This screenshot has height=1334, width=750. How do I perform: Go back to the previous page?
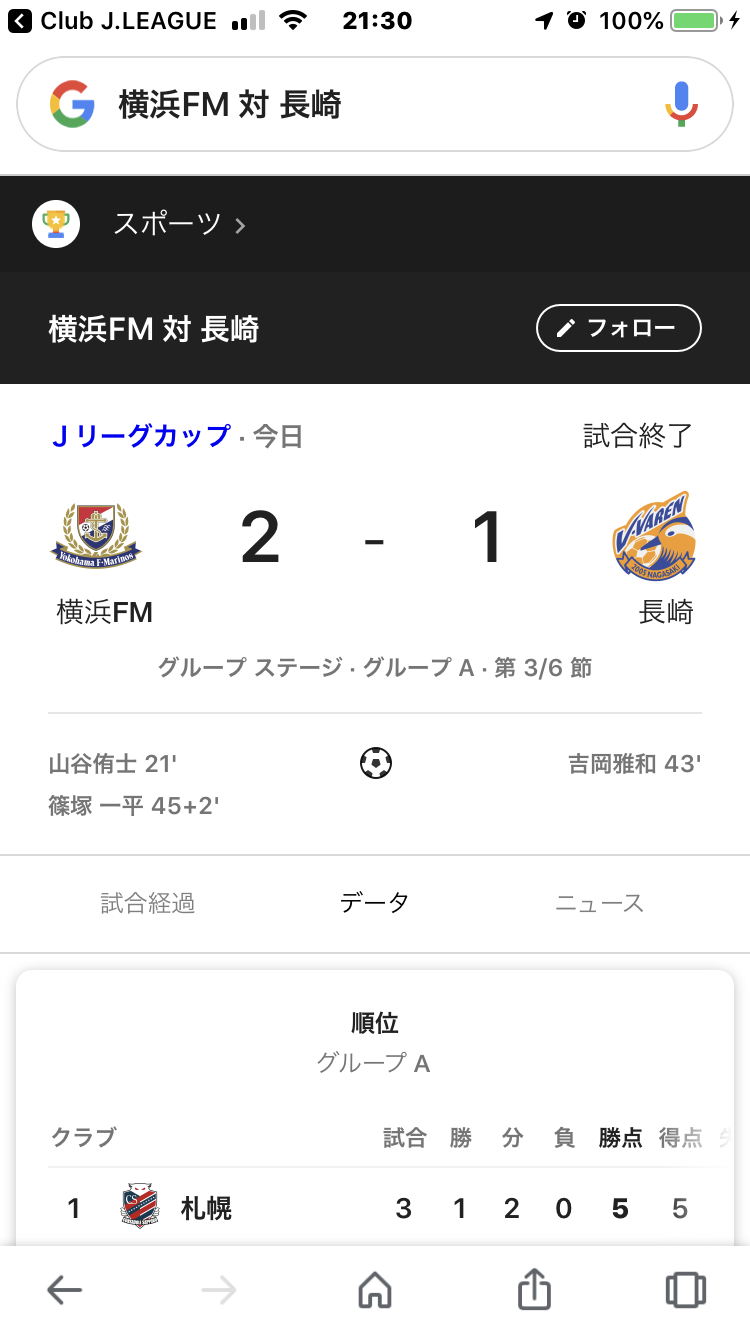click(x=65, y=1290)
